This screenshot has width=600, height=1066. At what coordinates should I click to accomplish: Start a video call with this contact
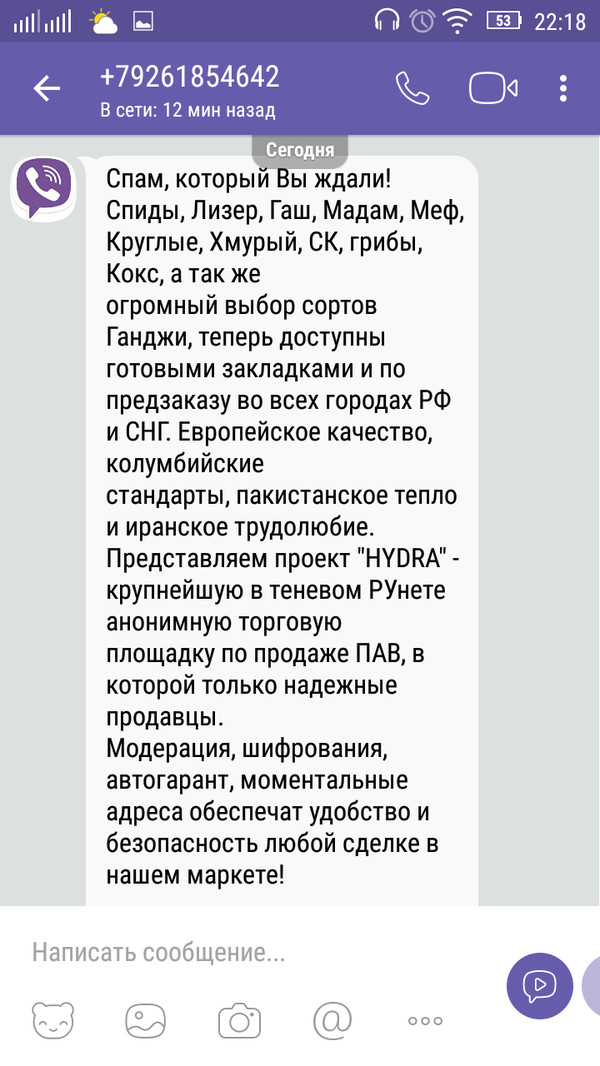pos(493,88)
